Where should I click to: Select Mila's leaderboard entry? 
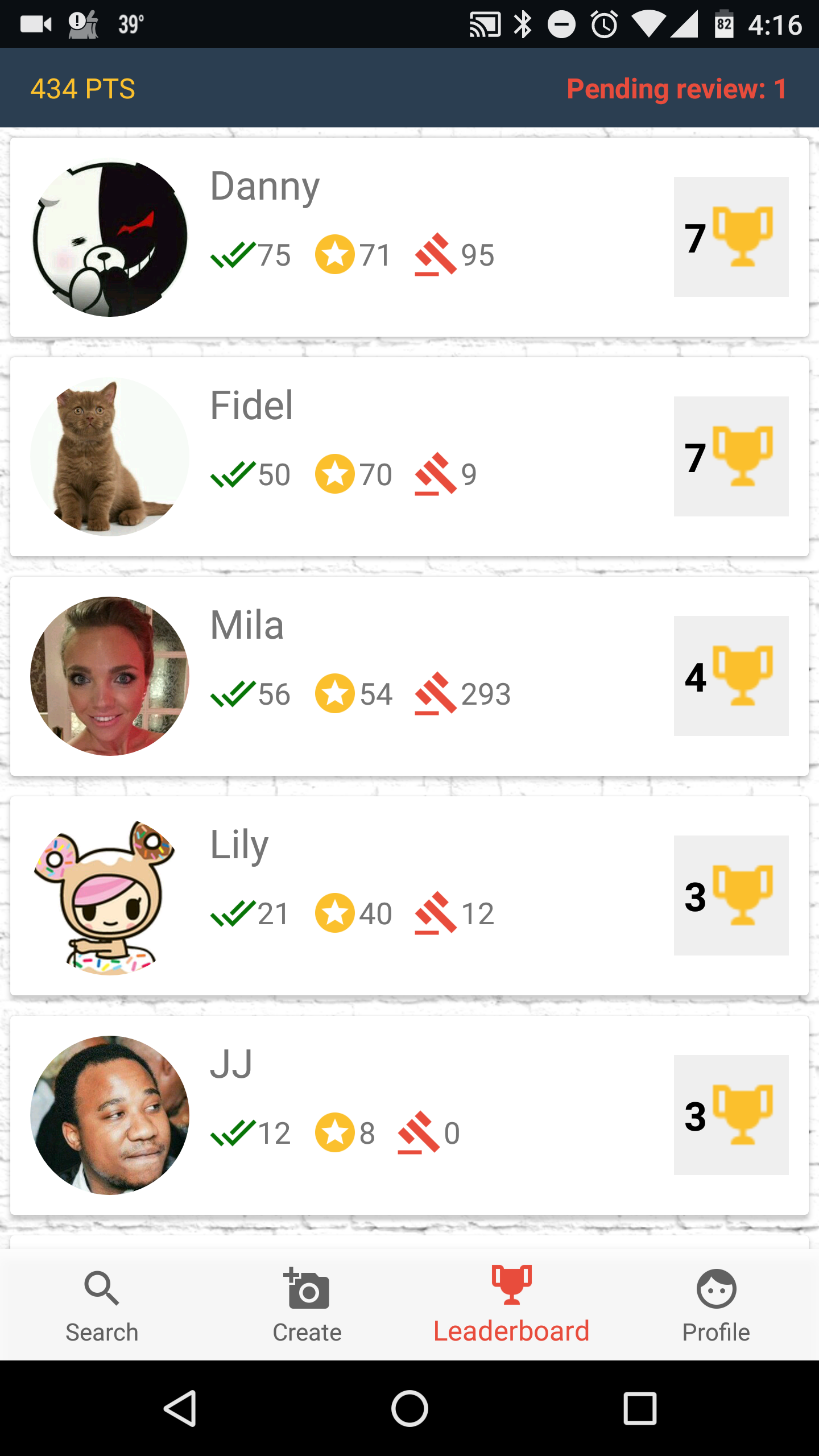[409, 676]
